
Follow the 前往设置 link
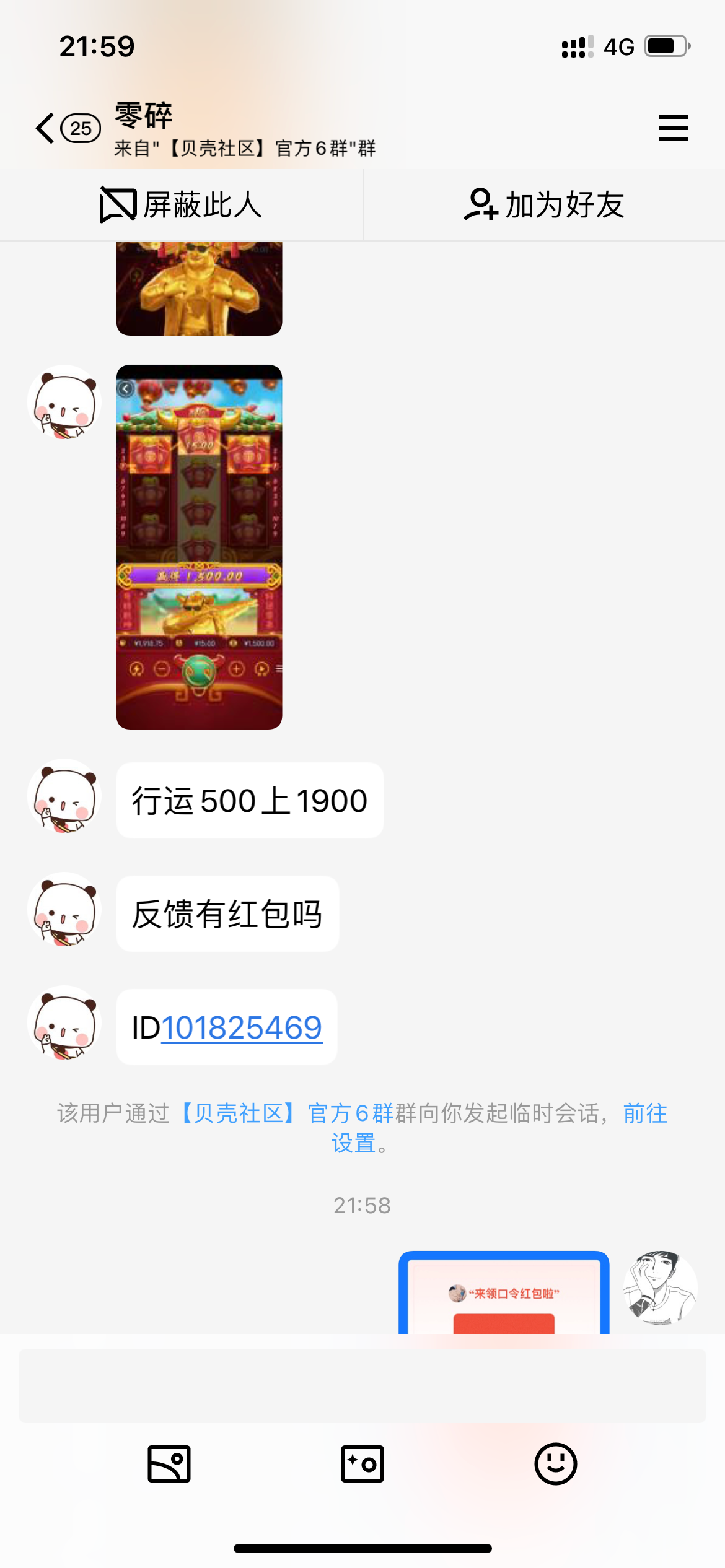(644, 1113)
